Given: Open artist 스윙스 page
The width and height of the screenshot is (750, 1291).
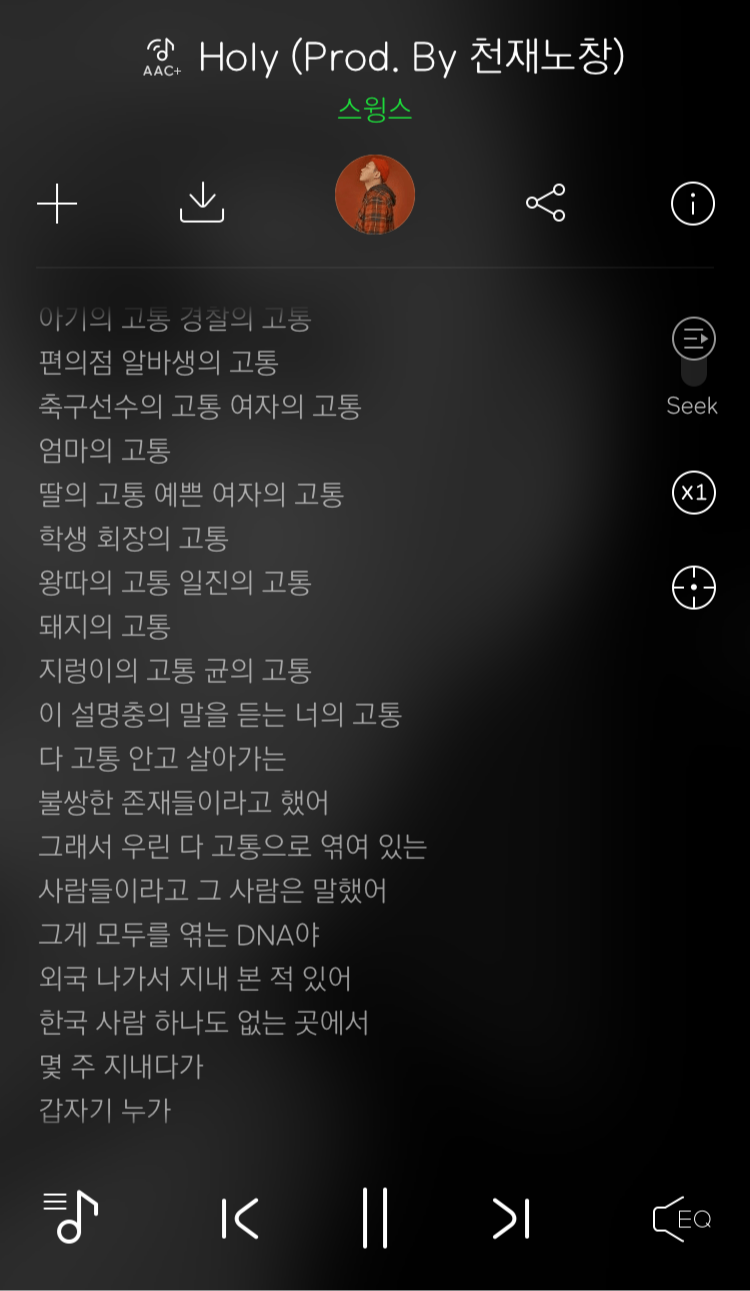Looking at the screenshot, I should pos(375,109).
